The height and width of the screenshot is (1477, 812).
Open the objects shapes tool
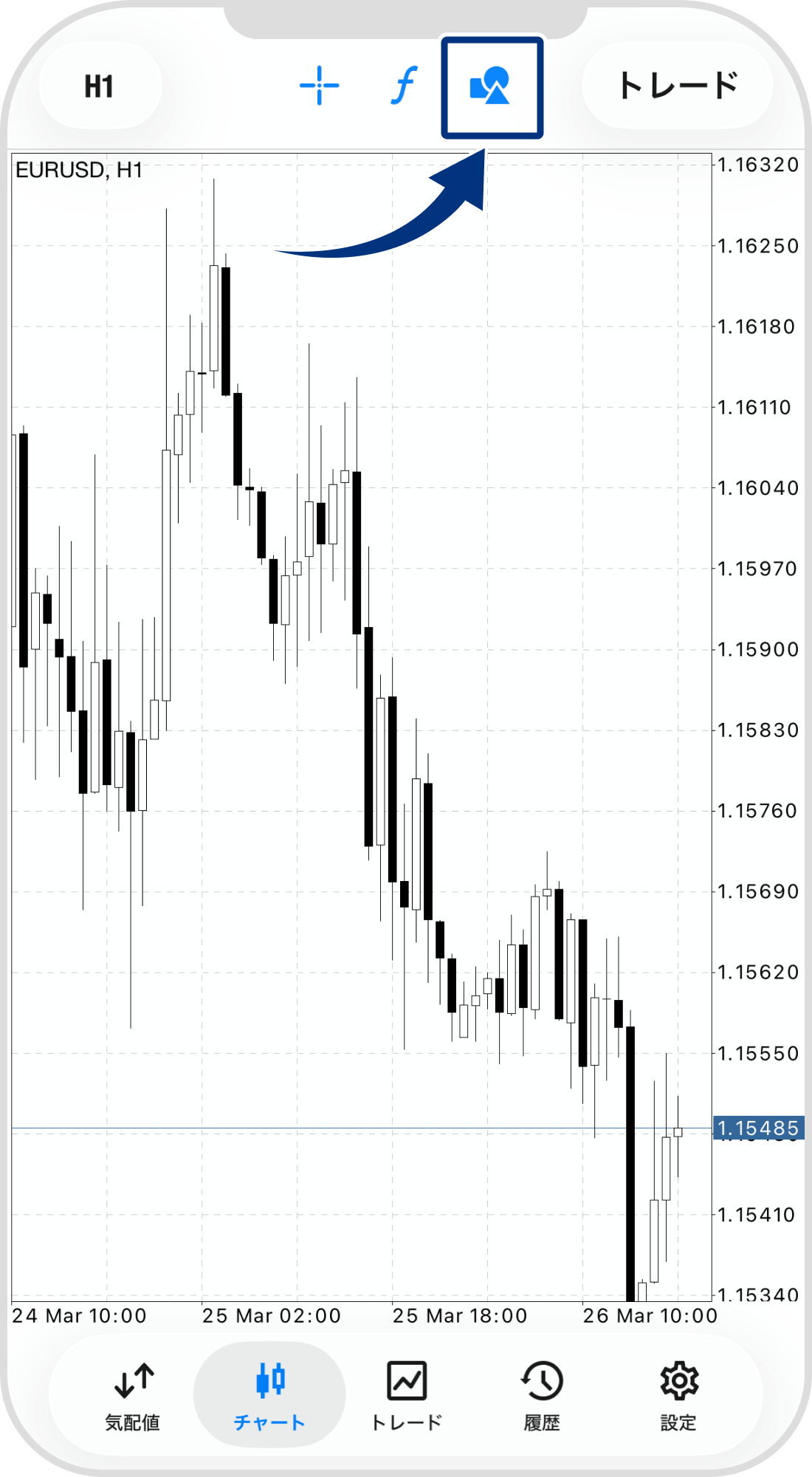coord(491,86)
